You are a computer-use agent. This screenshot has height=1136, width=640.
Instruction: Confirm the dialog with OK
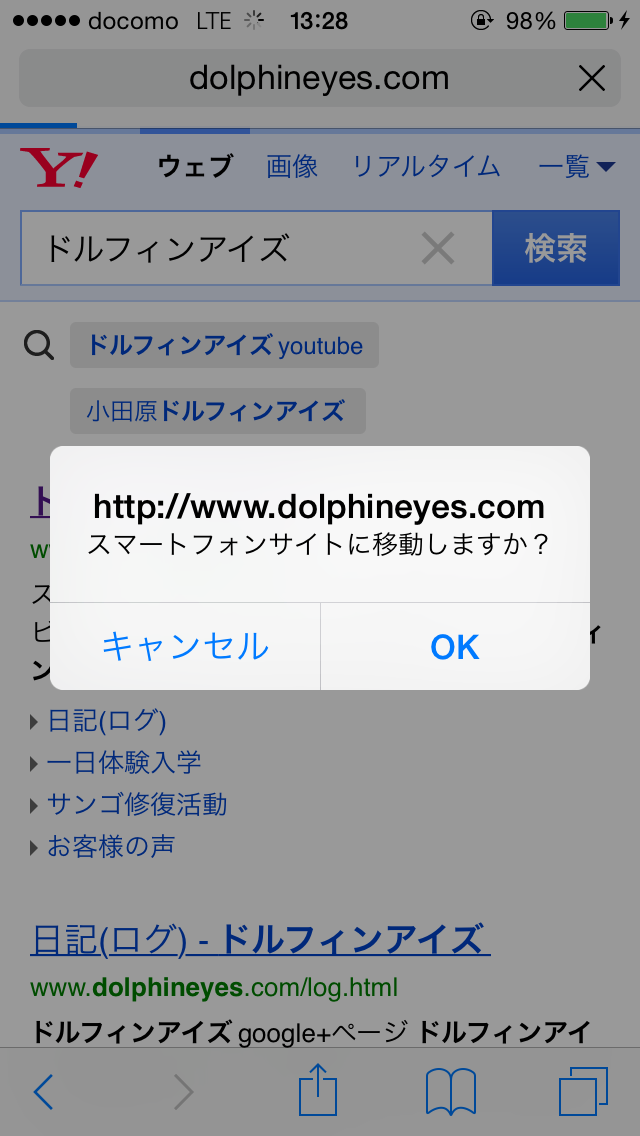pos(454,646)
